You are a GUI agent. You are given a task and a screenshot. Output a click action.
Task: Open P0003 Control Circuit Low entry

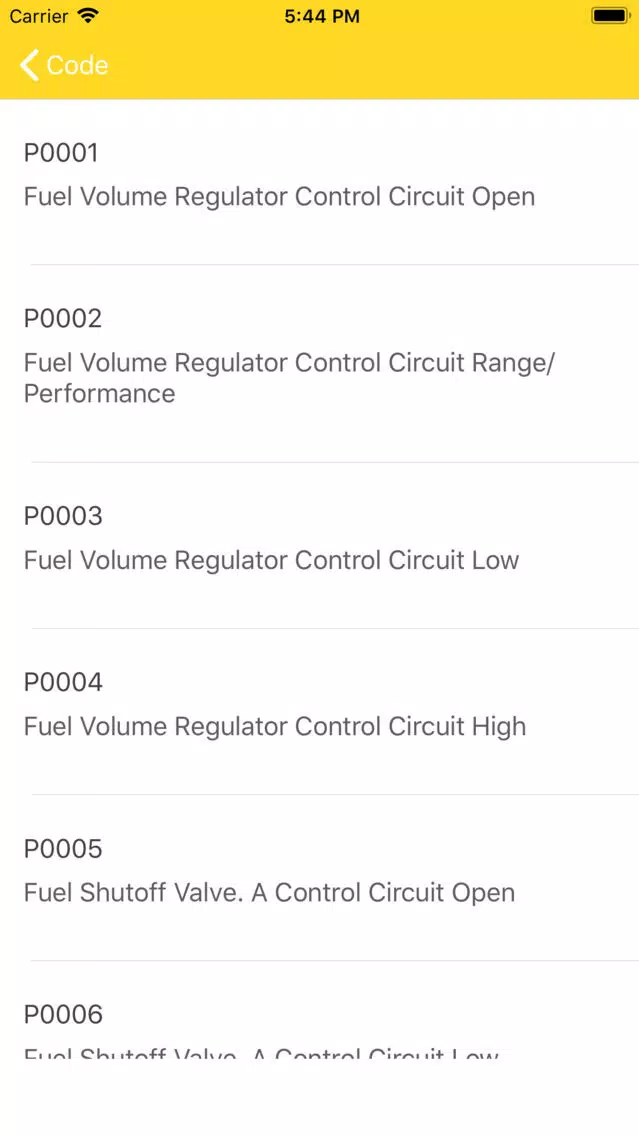coord(320,546)
